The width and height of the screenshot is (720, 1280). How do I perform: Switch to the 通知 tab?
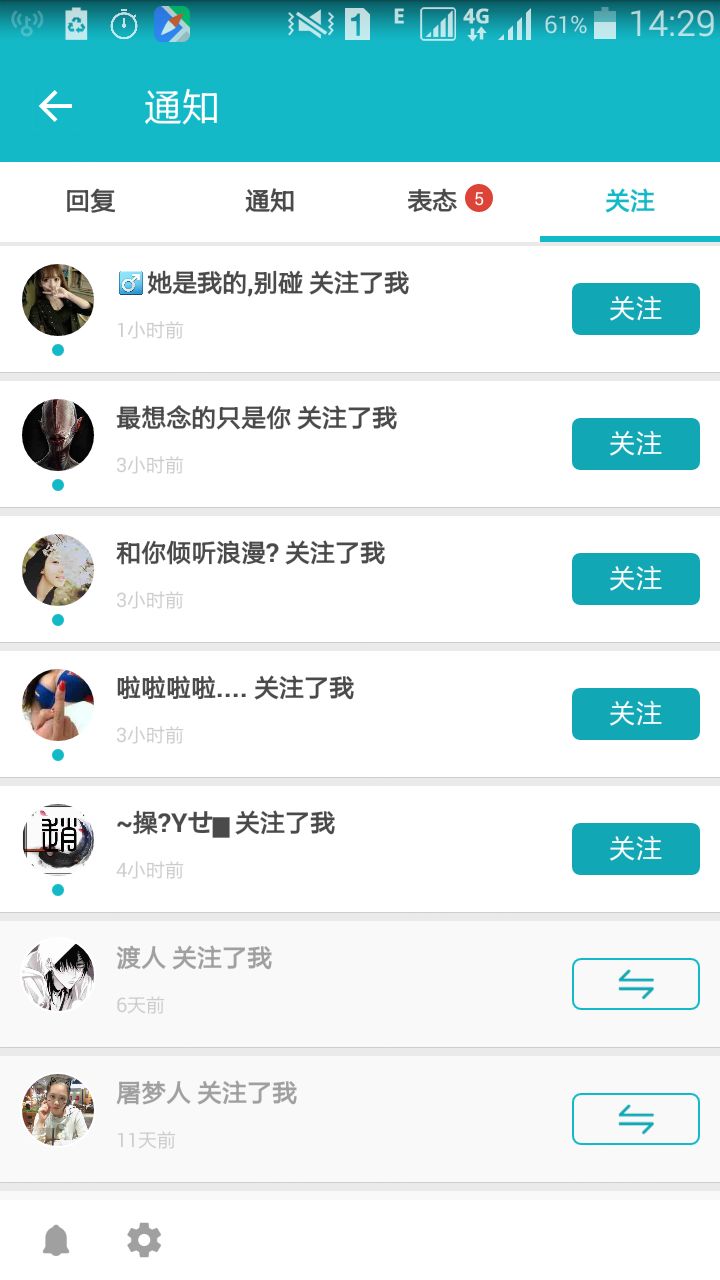tap(270, 201)
